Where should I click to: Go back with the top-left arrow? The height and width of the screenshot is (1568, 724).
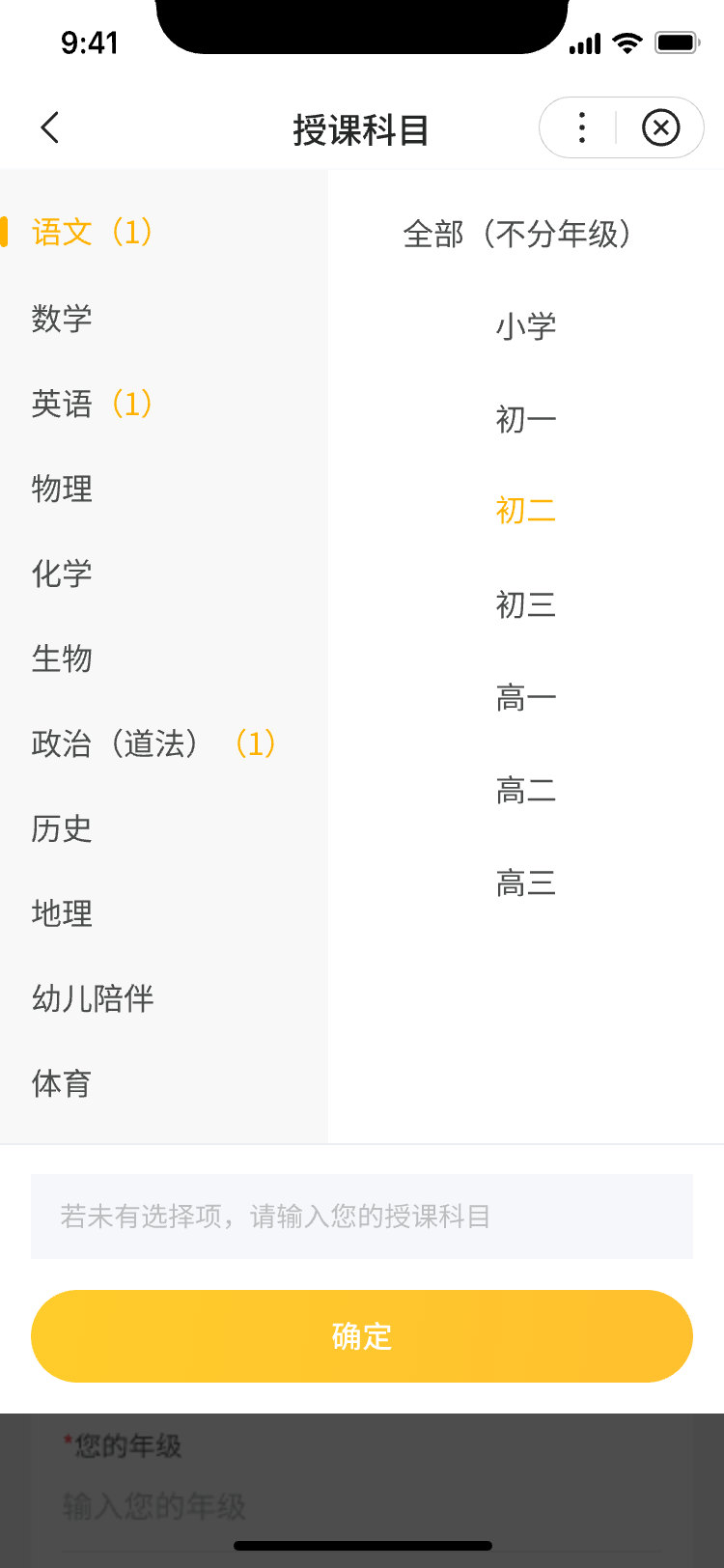tap(50, 127)
